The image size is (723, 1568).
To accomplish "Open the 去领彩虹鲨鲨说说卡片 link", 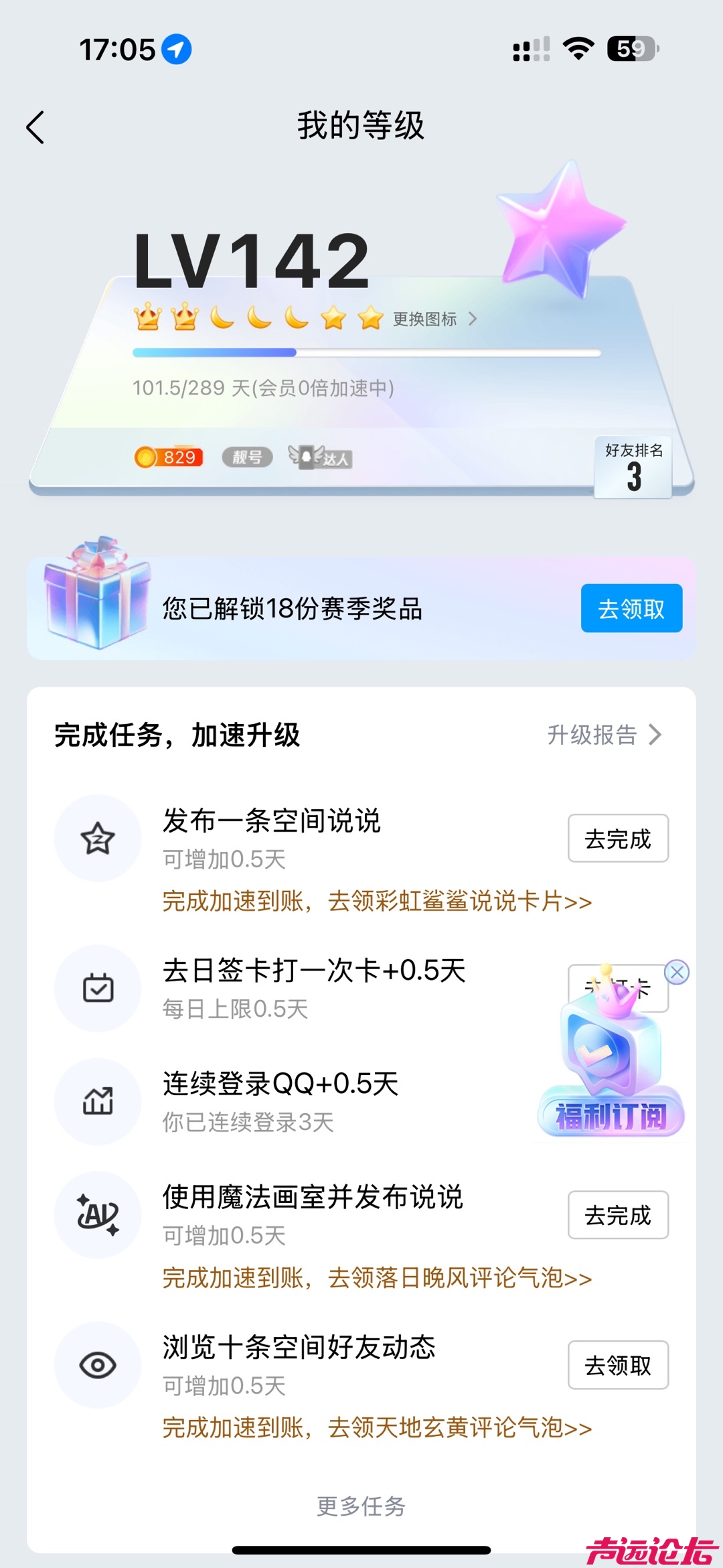I will click(377, 902).
